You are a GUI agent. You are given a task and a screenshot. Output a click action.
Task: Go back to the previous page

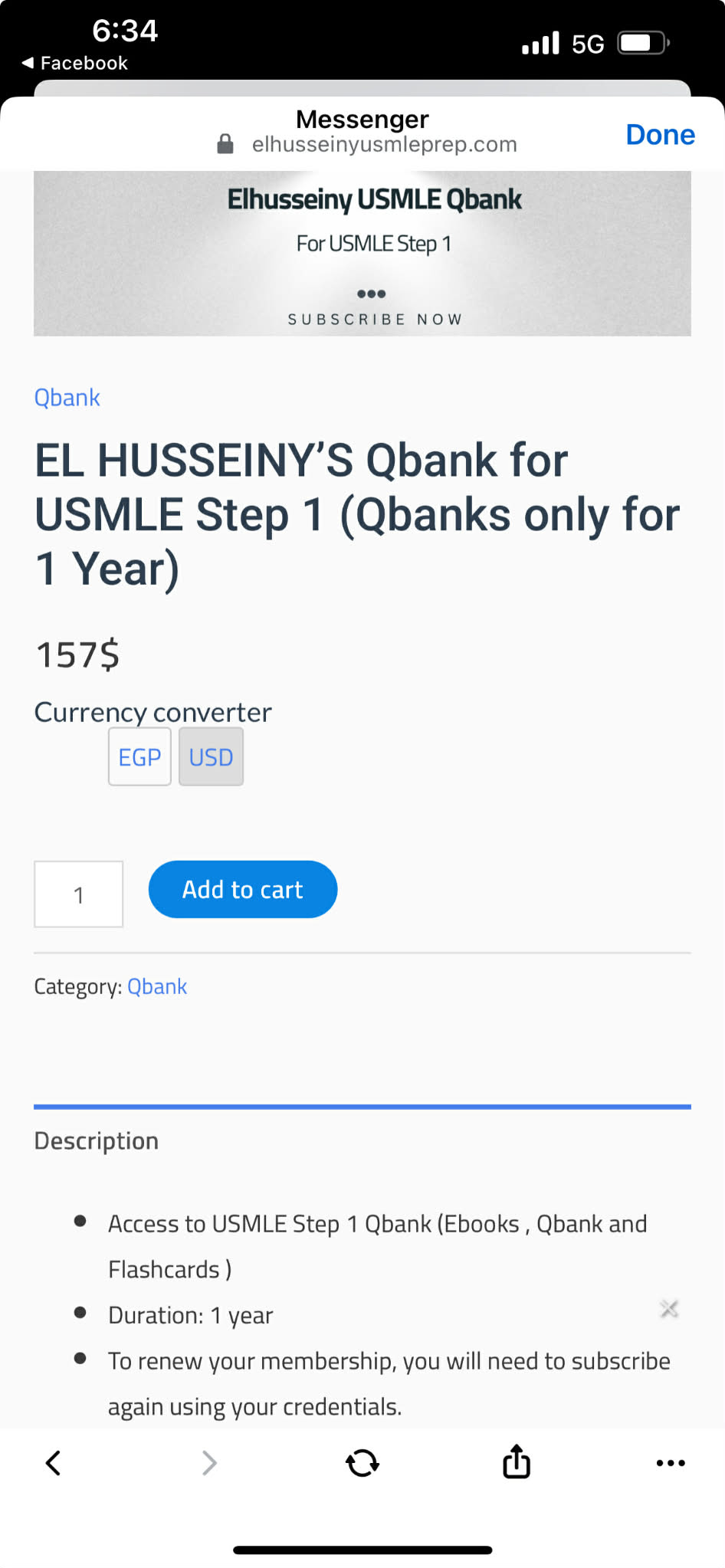[54, 1463]
